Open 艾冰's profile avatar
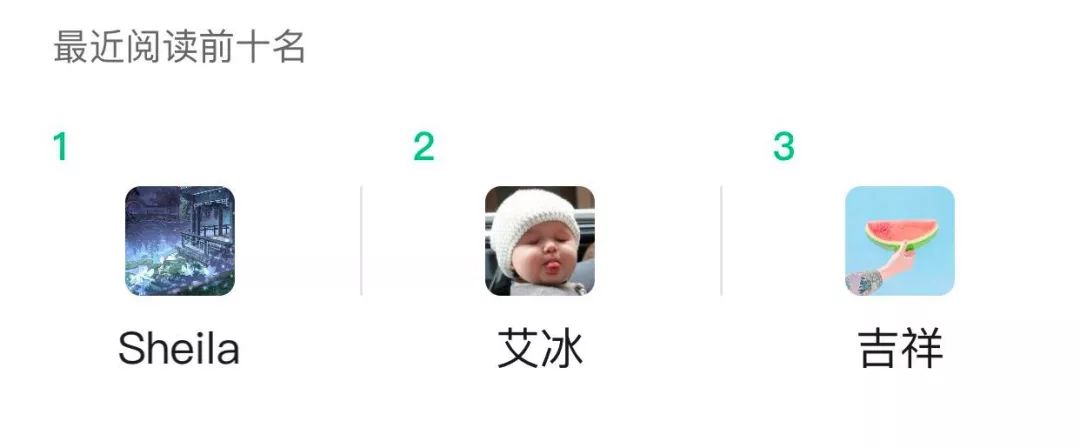The width and height of the screenshot is (1080, 448). coord(540,241)
